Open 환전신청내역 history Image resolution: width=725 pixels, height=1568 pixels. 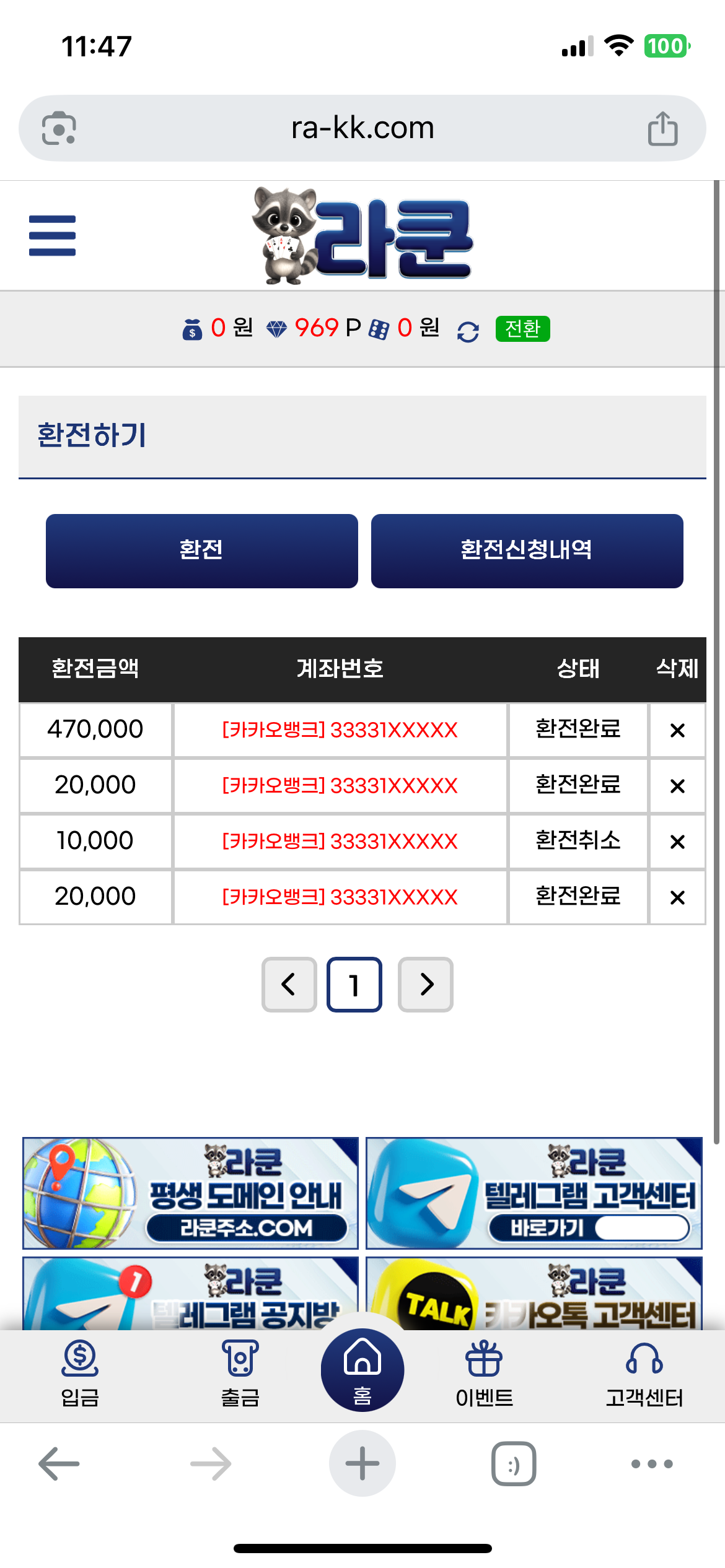tap(527, 551)
